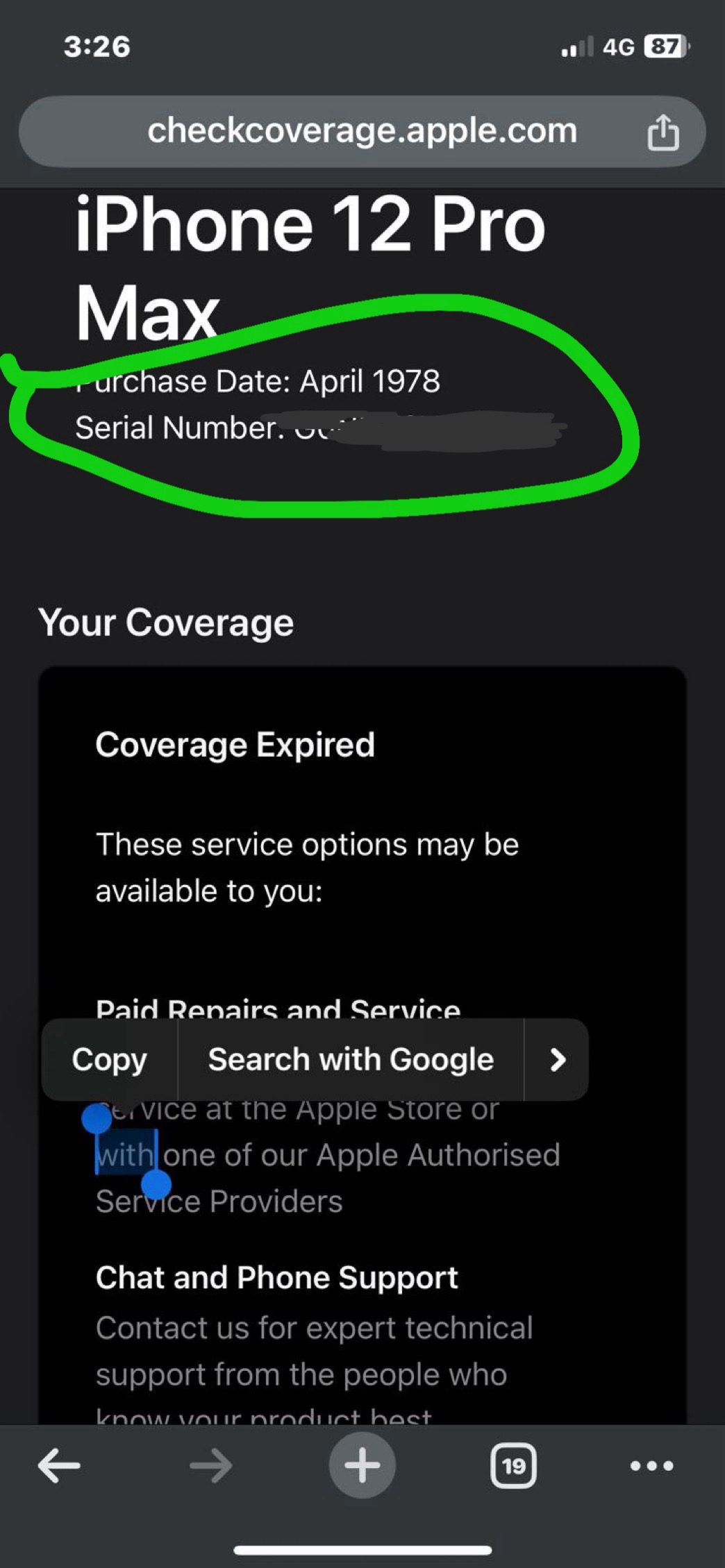Copy the selected text

110,1059
